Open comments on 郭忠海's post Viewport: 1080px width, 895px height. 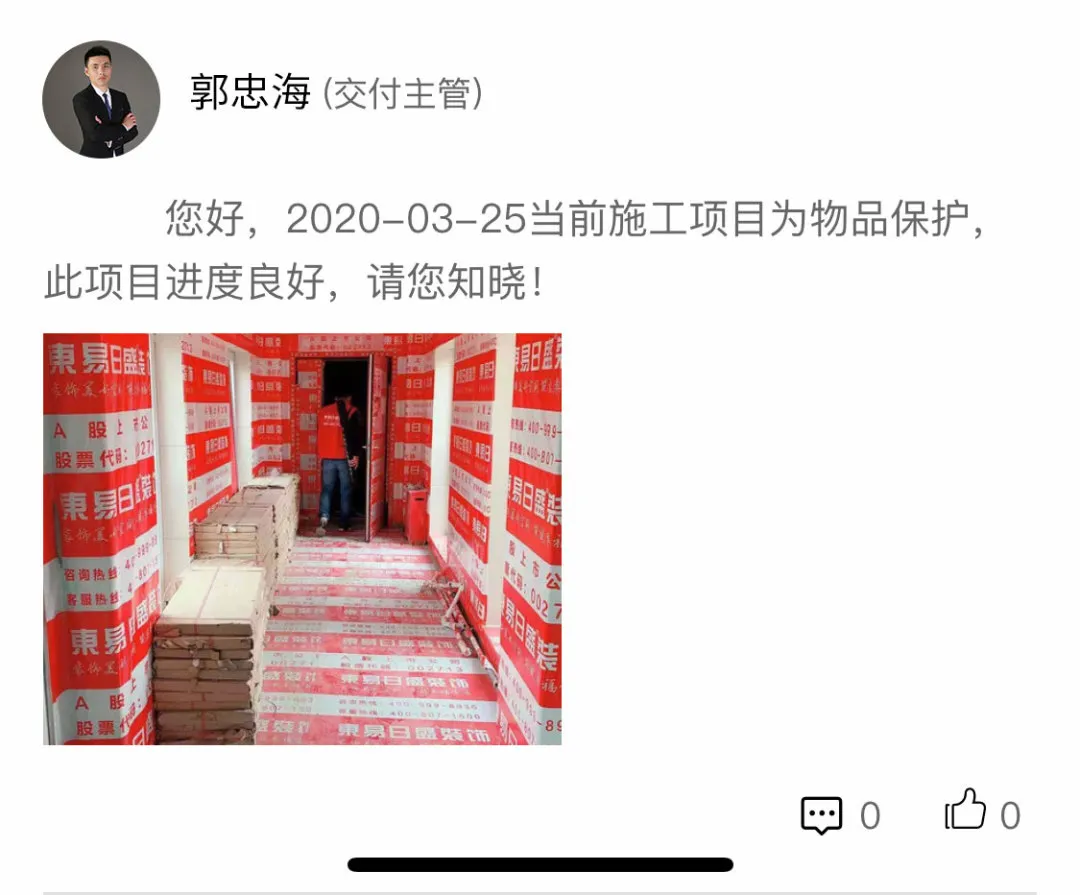(822, 815)
